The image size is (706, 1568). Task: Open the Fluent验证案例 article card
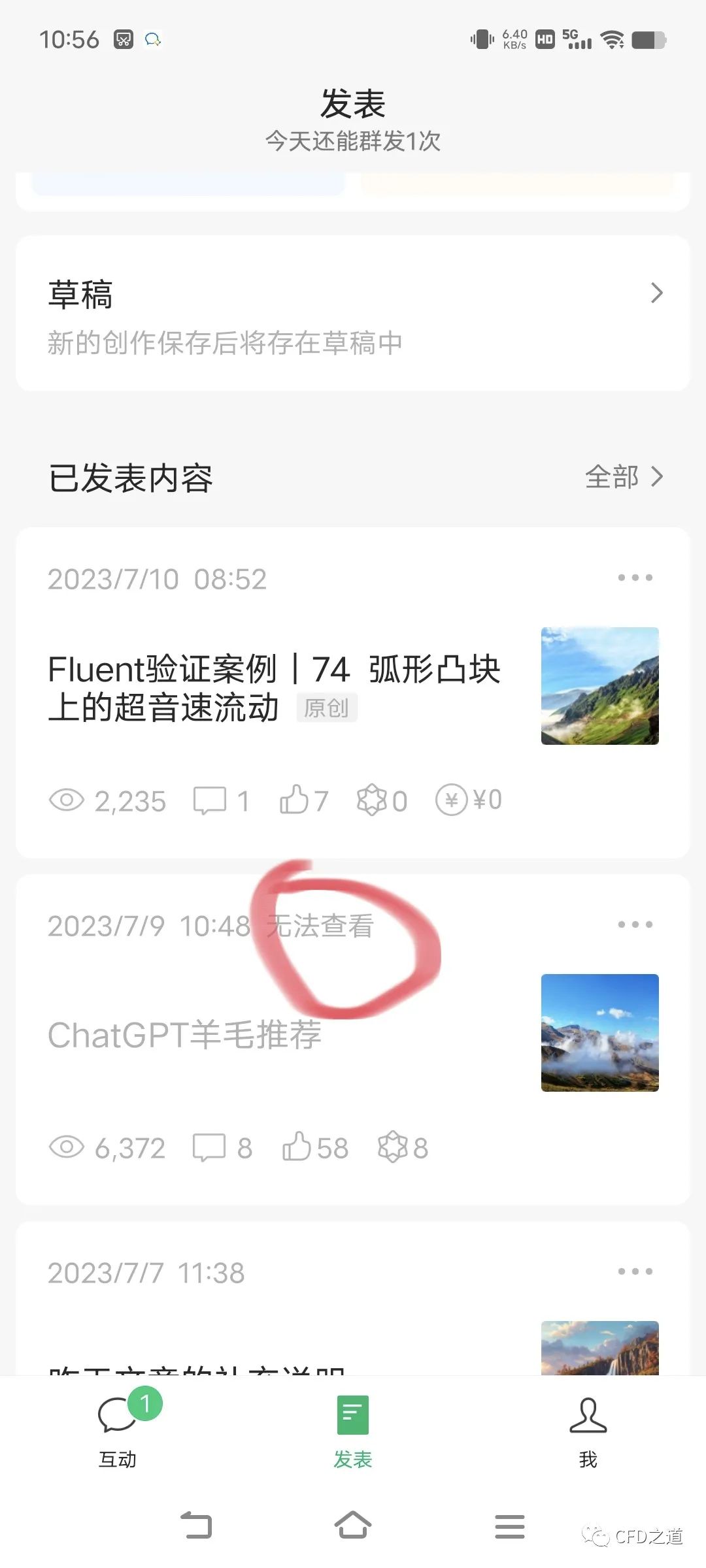coord(275,688)
